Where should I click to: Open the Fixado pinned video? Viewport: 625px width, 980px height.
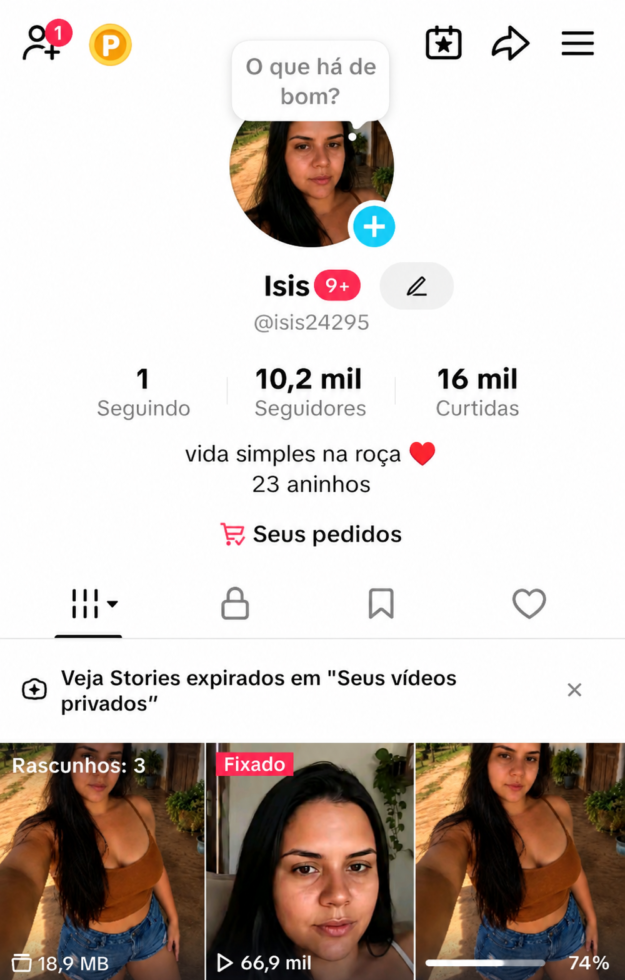[x=310, y=861]
